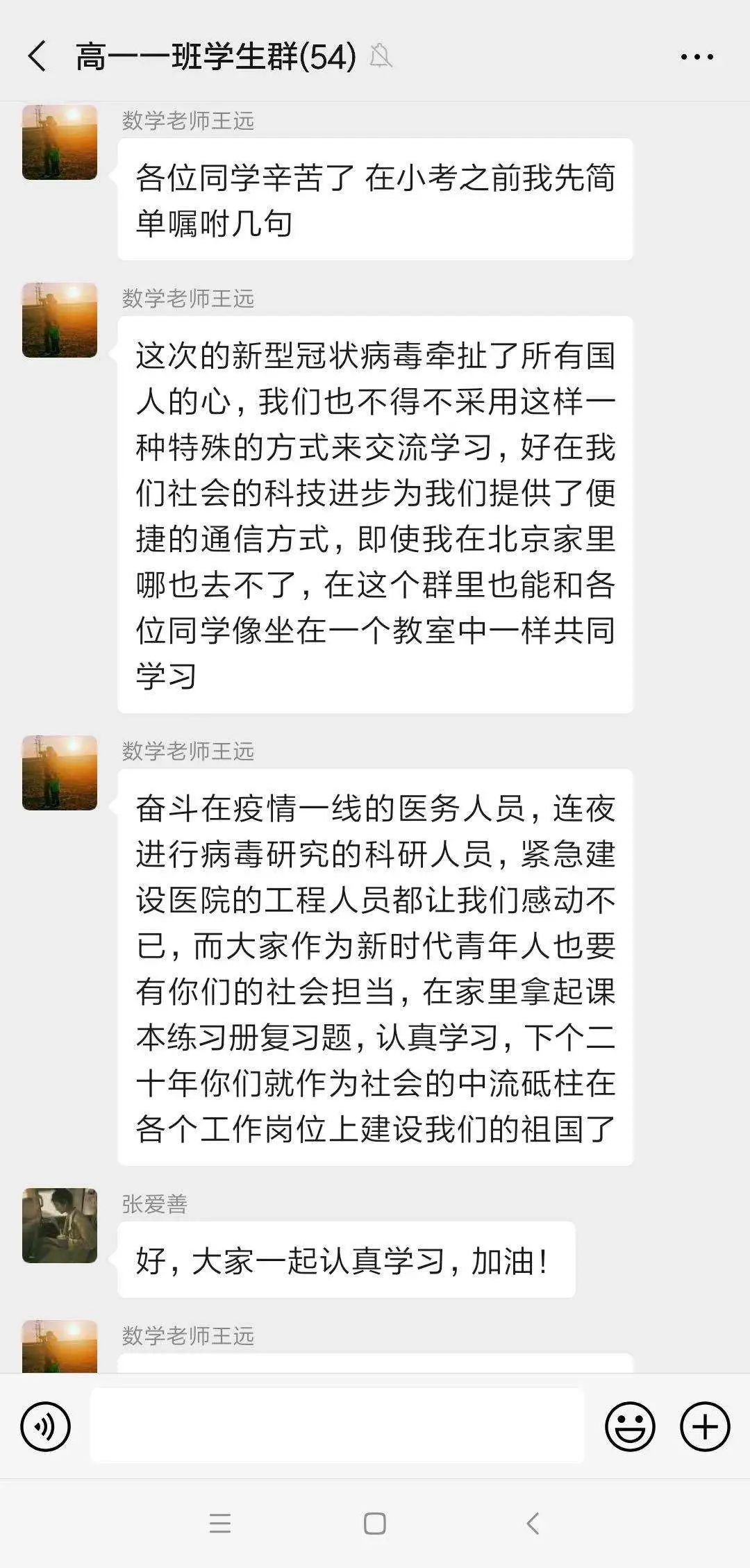The width and height of the screenshot is (750, 1568).
Task: Go back from the class group chat
Action: [37, 56]
